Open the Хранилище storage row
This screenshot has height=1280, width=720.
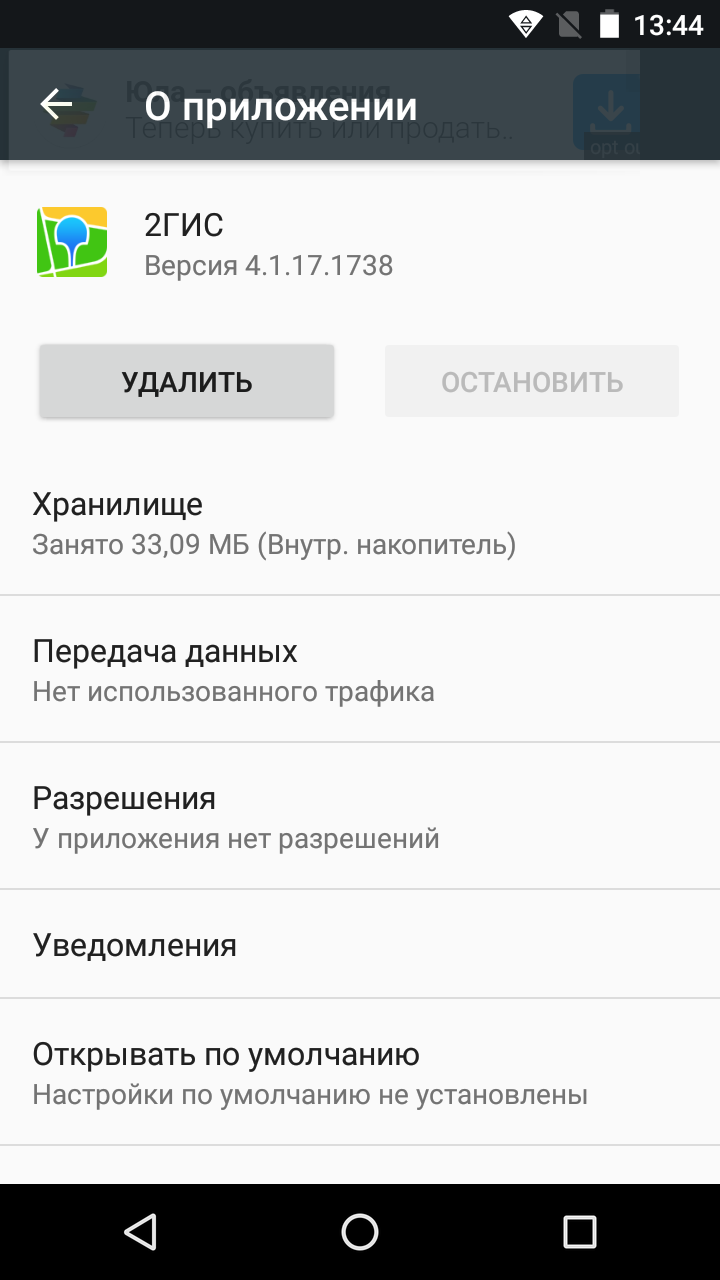coord(360,523)
